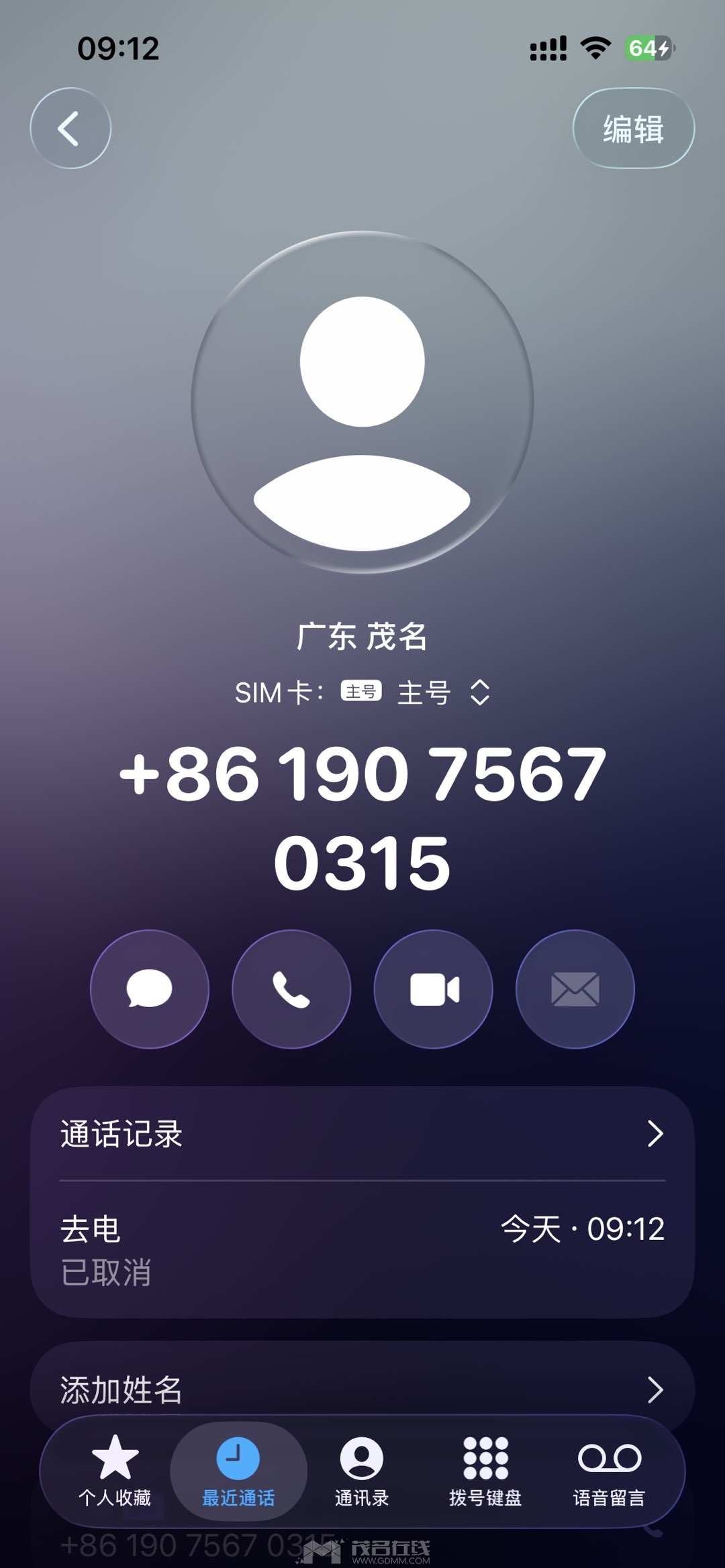Open the 添加姓名 row
725x1568 pixels.
tap(362, 1389)
